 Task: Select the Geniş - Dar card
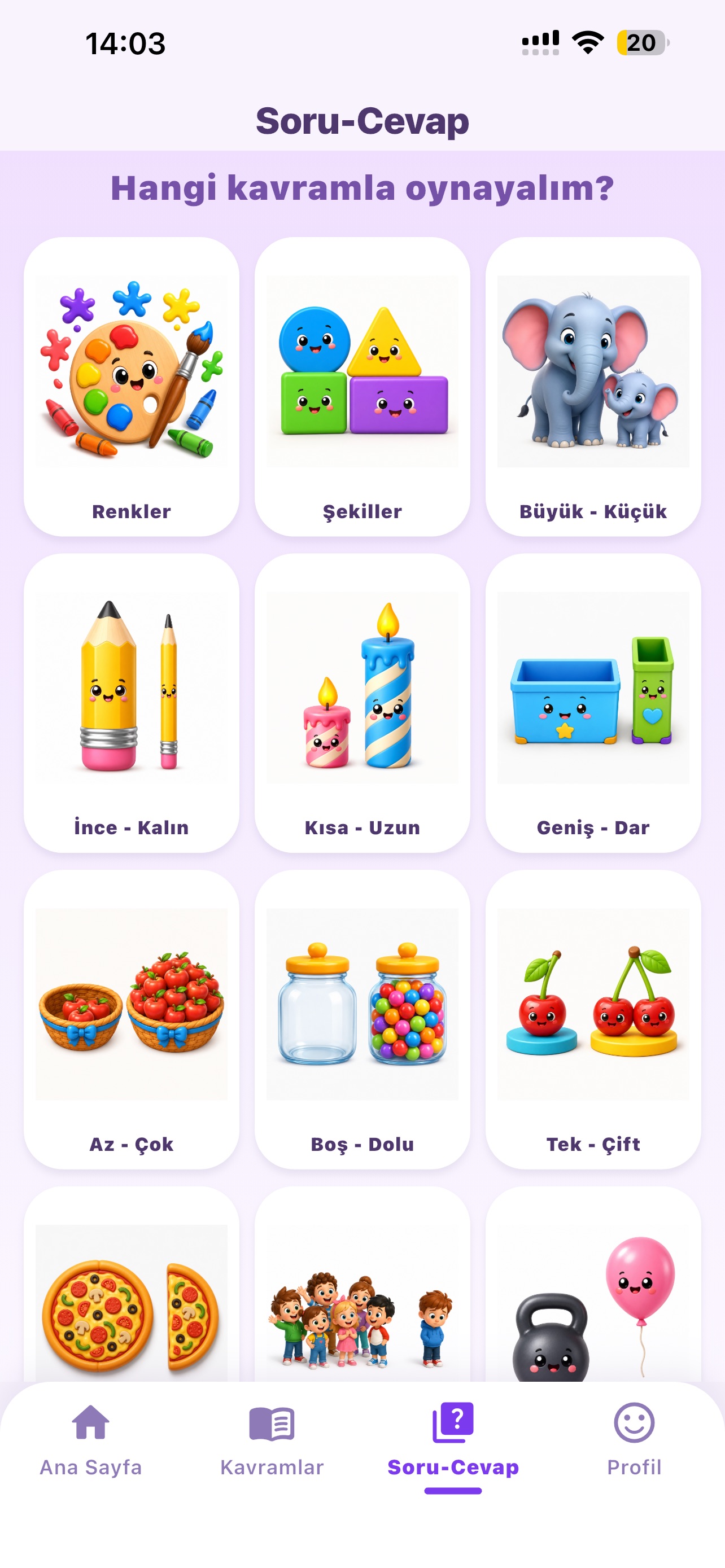pos(593,703)
